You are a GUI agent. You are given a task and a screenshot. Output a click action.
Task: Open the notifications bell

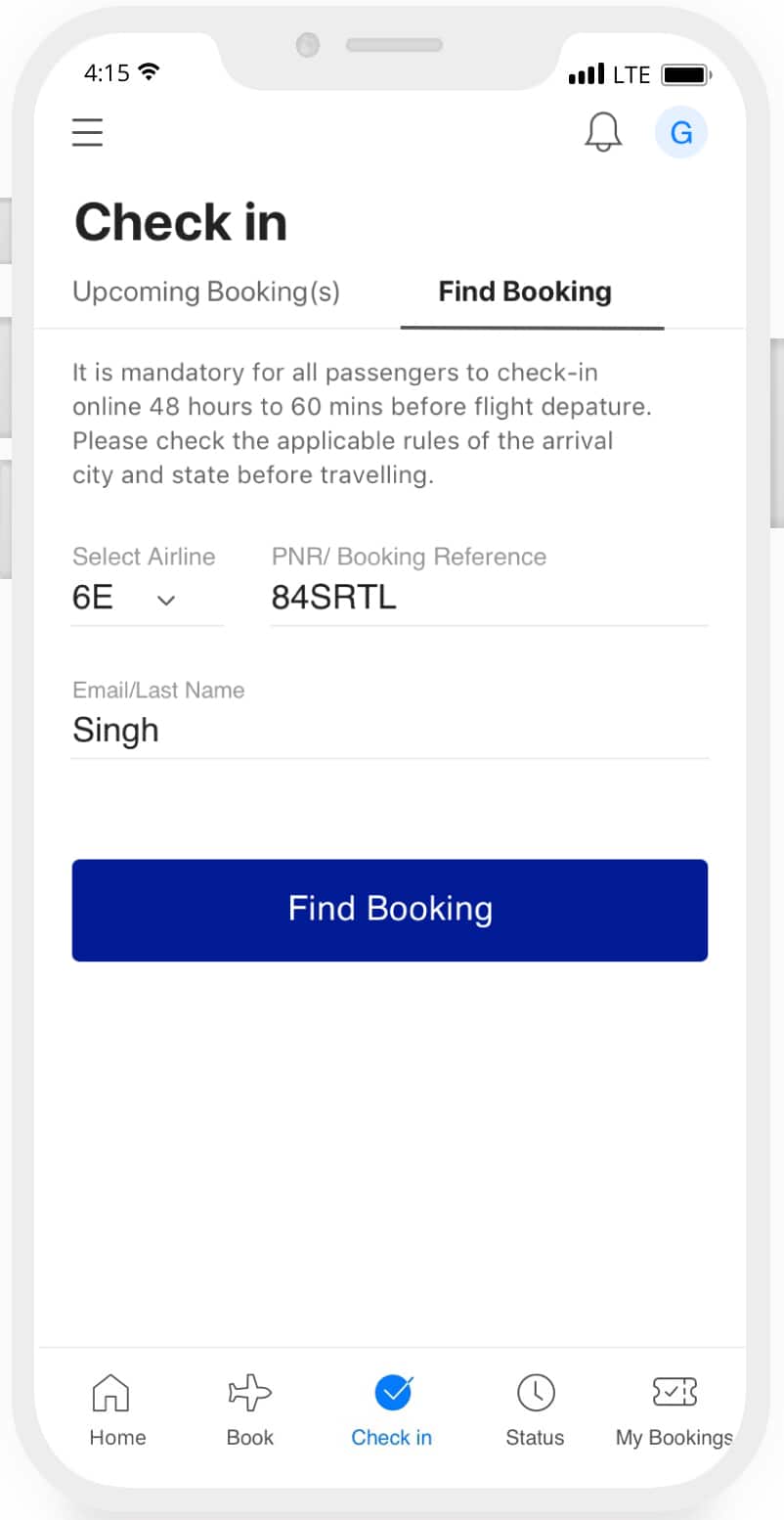pyautogui.click(x=603, y=132)
